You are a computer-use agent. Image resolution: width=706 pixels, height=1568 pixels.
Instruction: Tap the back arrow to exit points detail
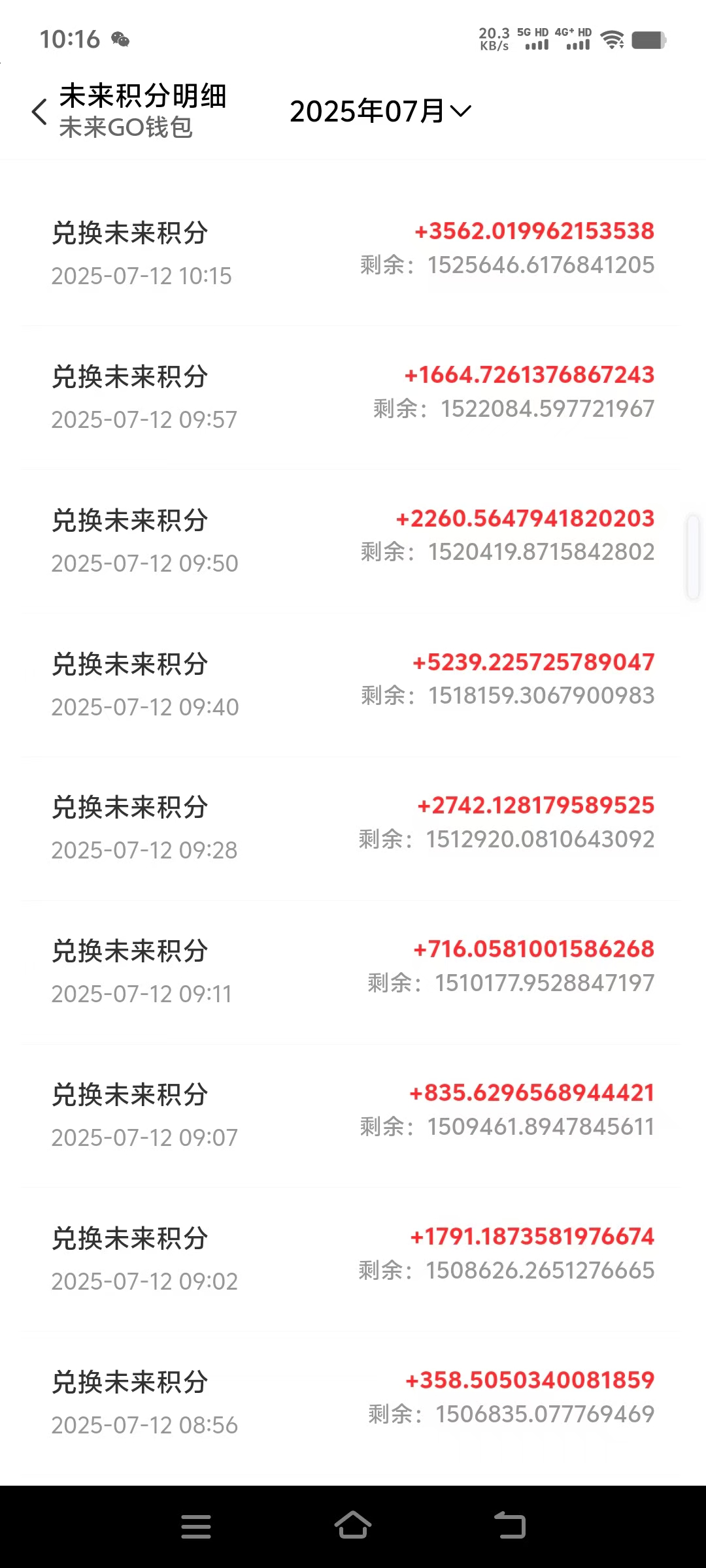click(x=39, y=111)
